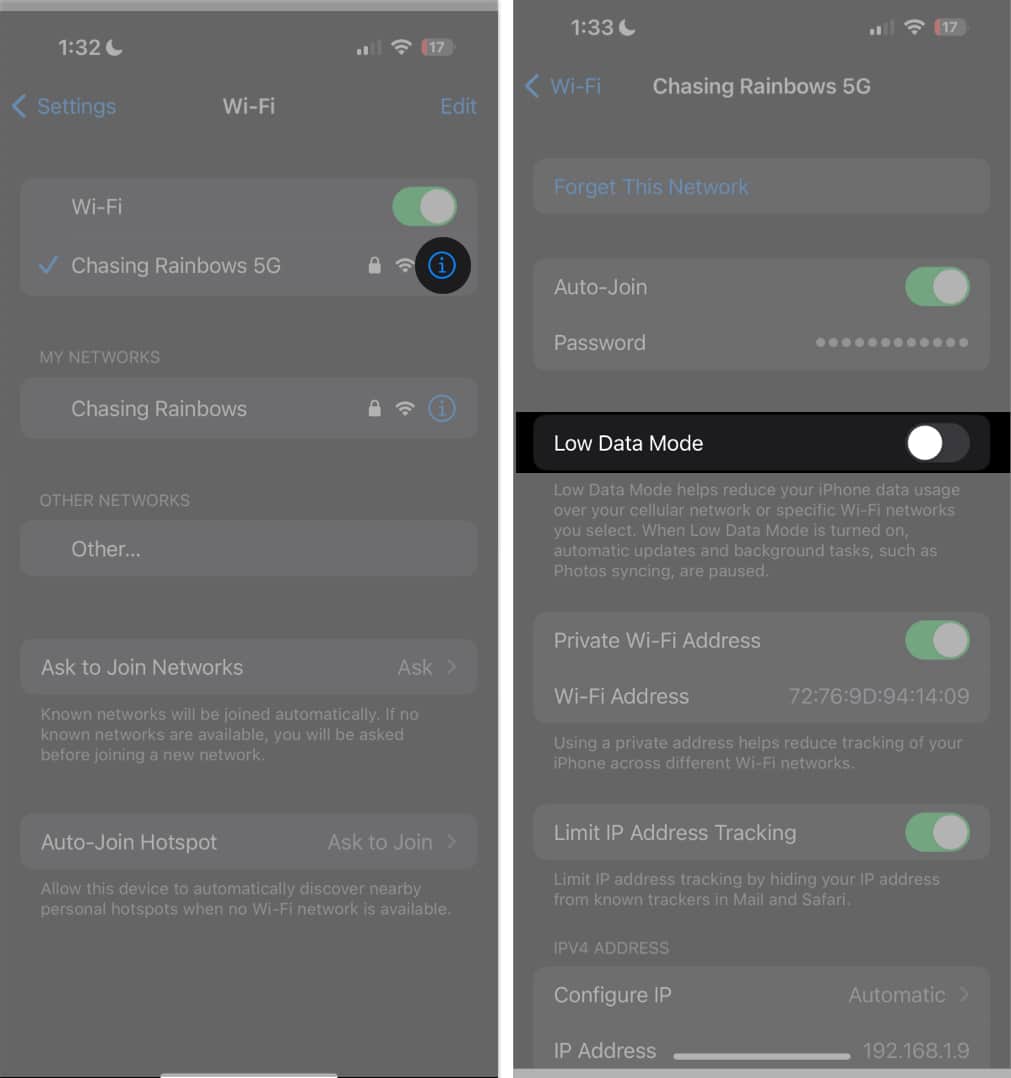The height and width of the screenshot is (1078, 1011).
Task: Open info for Chasing Rainbows 5G
Action: 441,265
